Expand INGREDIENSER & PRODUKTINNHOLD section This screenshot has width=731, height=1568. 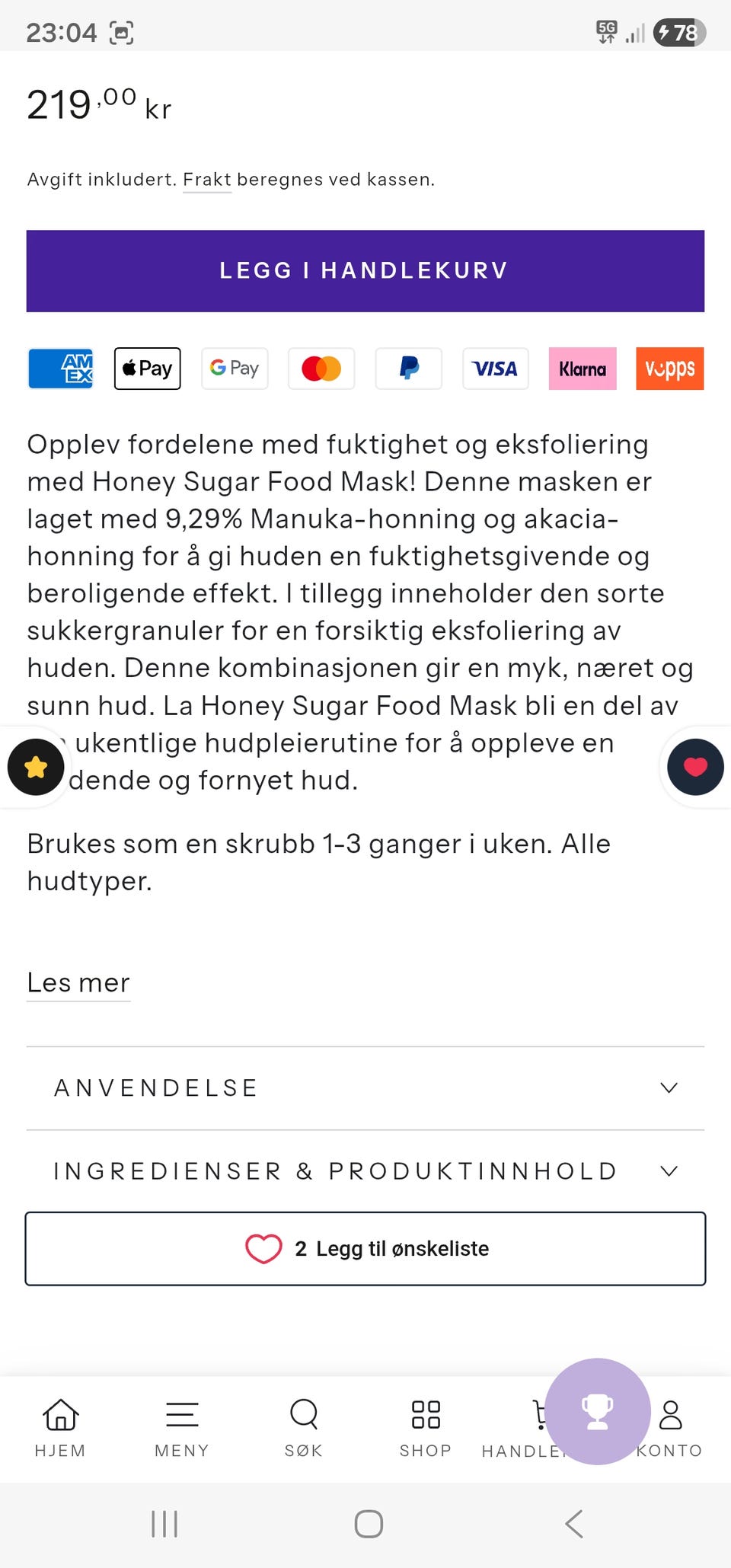(365, 1170)
